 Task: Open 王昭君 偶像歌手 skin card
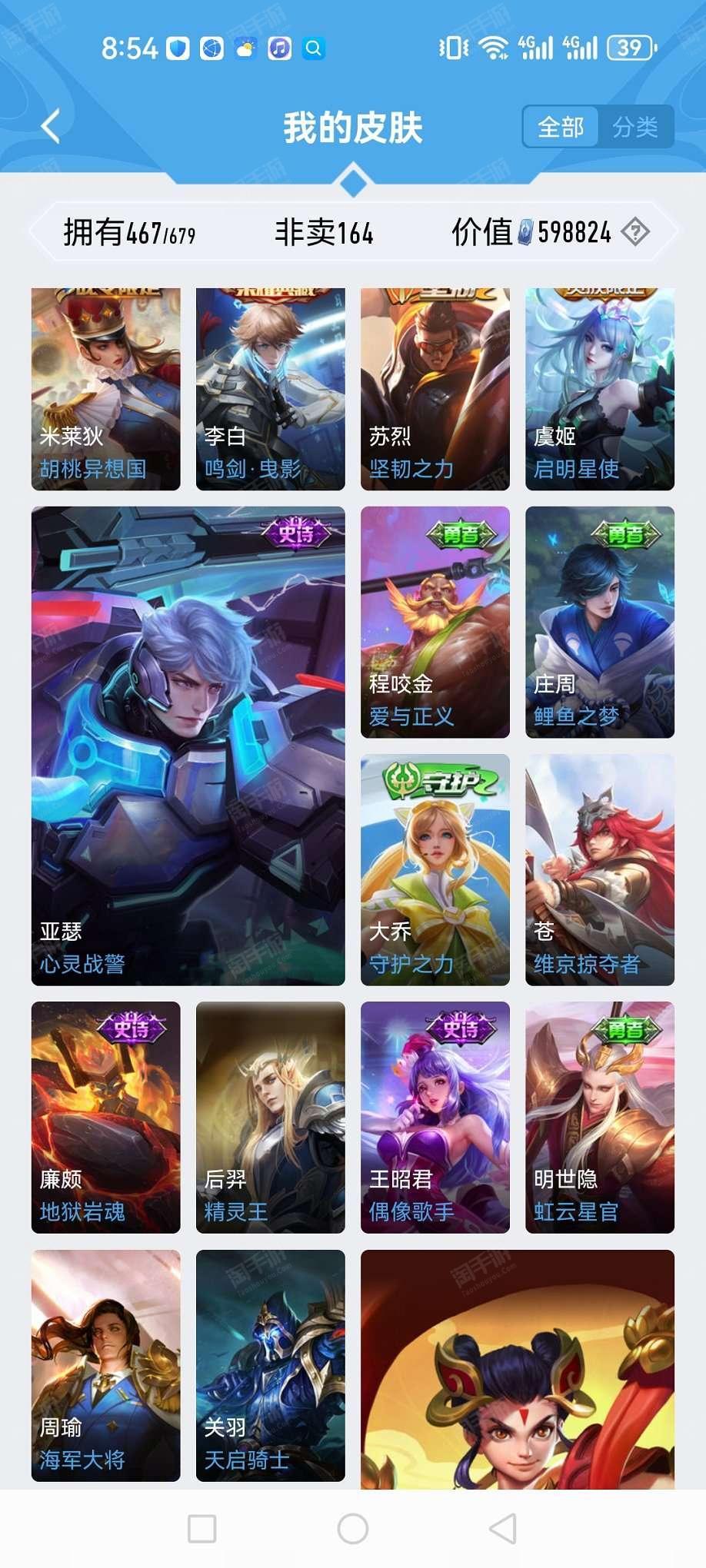(435, 1117)
